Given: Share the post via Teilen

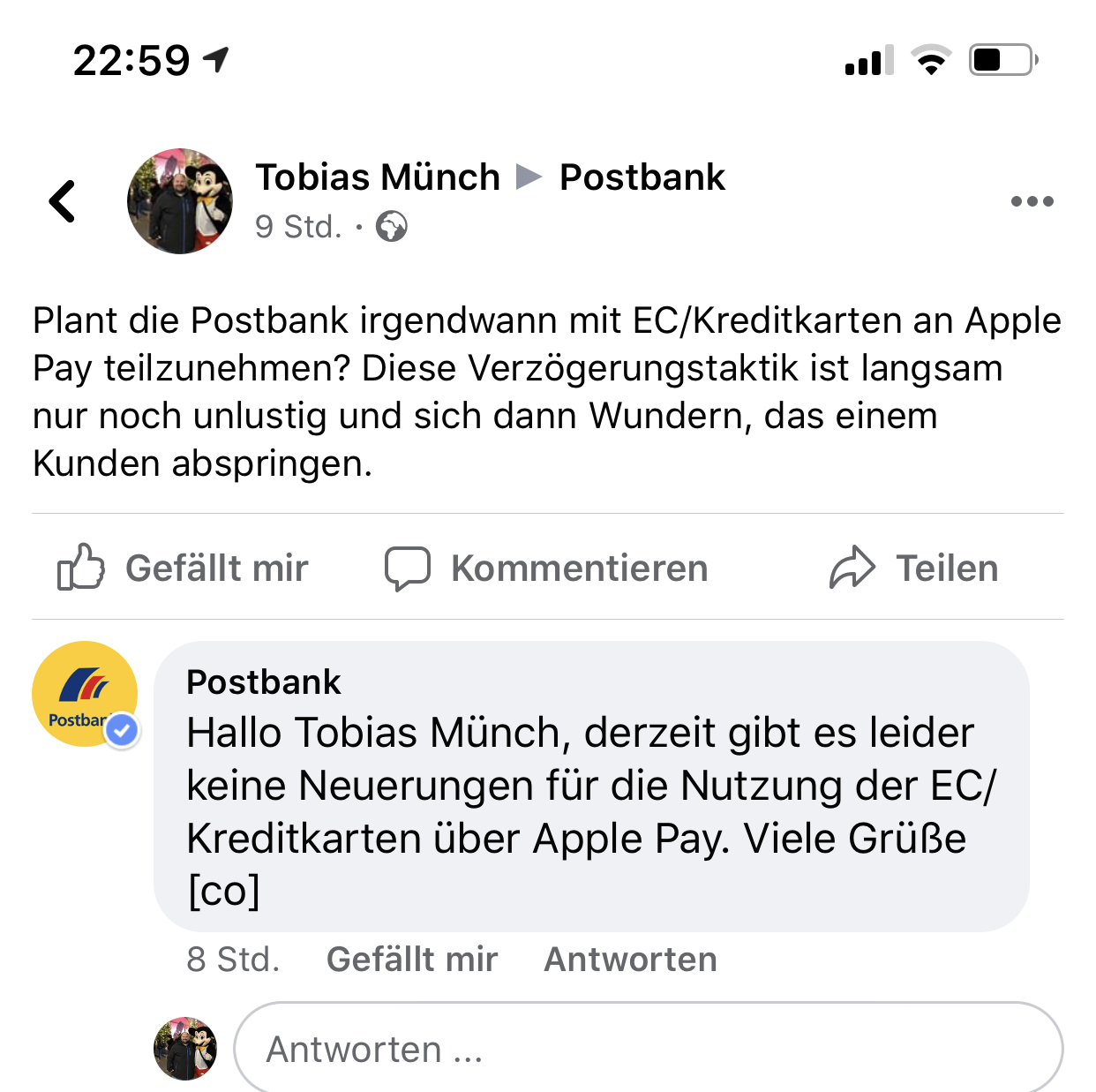Looking at the screenshot, I should point(914,568).
